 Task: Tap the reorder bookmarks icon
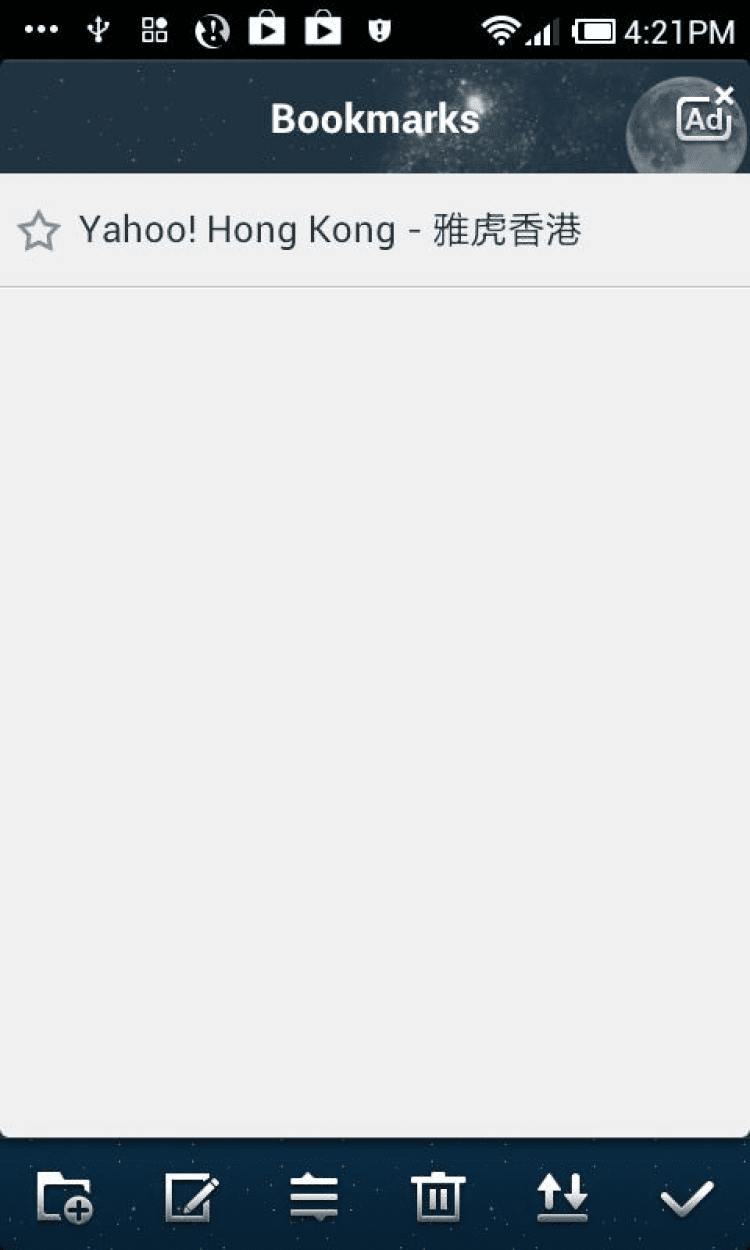tap(314, 1197)
